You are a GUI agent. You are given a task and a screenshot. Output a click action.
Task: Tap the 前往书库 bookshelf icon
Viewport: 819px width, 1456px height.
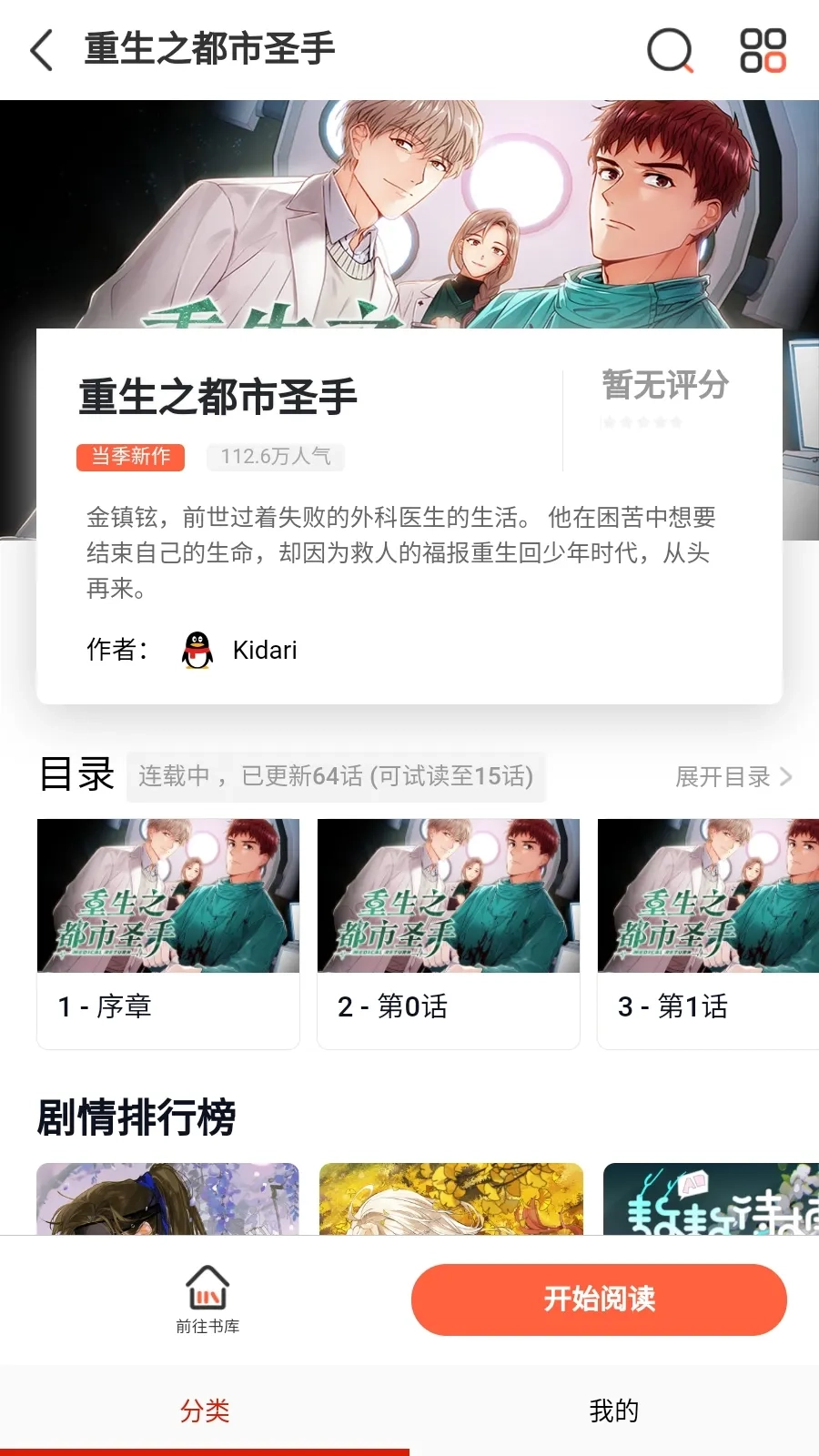[x=207, y=1299]
